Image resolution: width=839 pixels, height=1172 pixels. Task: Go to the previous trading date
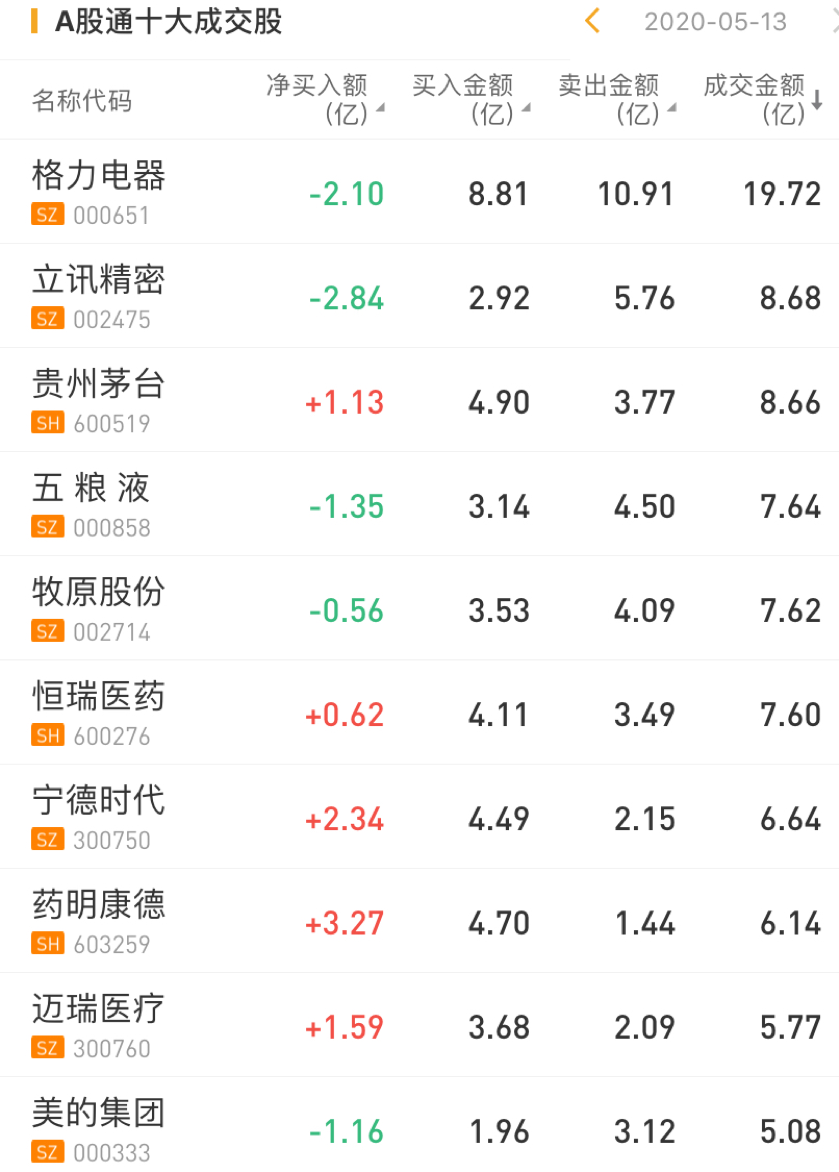(x=592, y=21)
